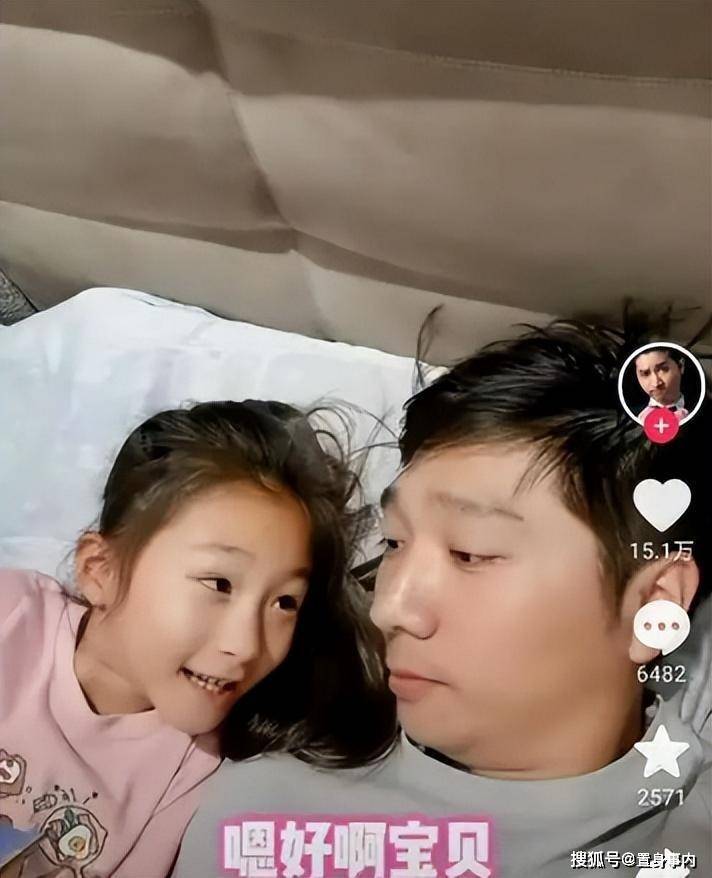712x878 pixels.
Task: Favorite the video with the star icon
Action: click(661, 752)
